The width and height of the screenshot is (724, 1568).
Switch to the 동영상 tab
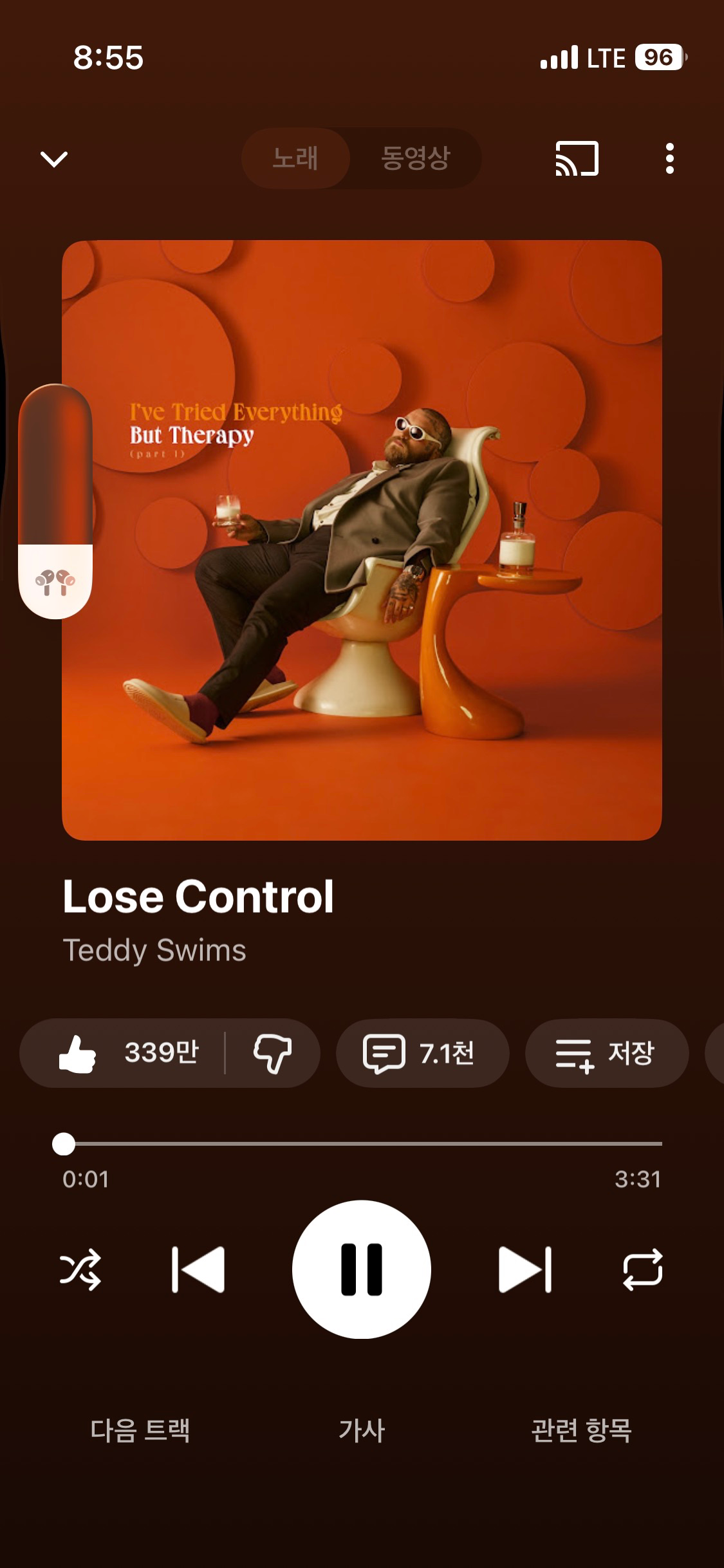[x=416, y=158]
